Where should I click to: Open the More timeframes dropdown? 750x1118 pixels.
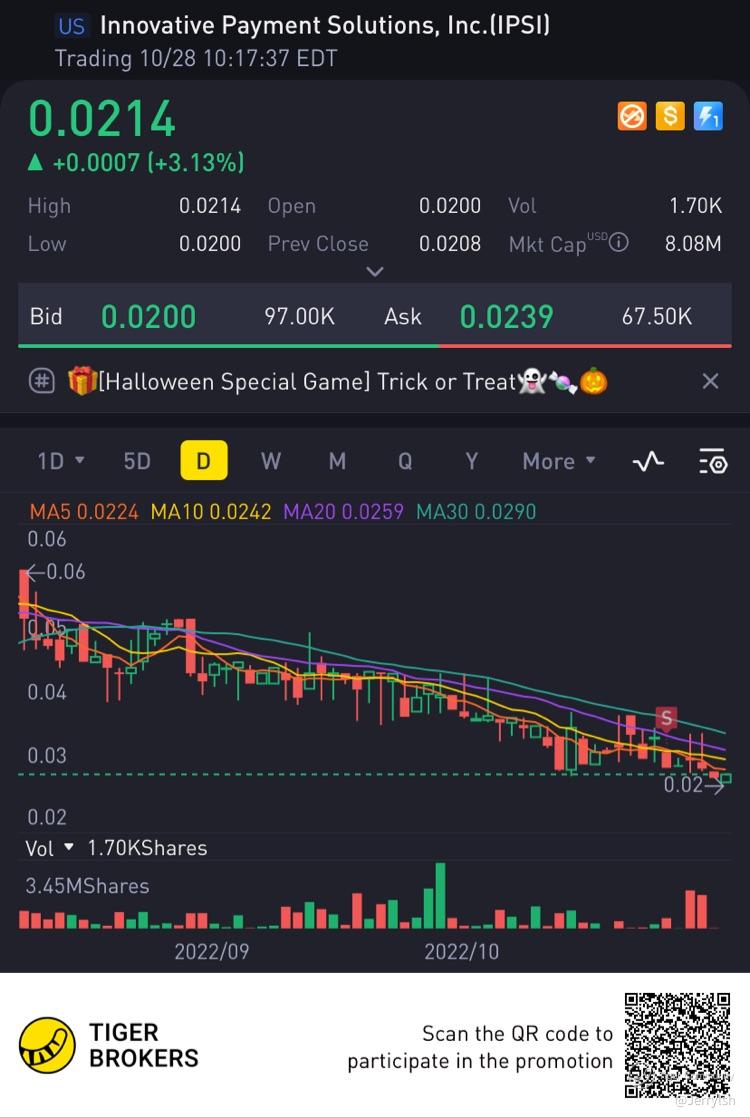(558, 461)
